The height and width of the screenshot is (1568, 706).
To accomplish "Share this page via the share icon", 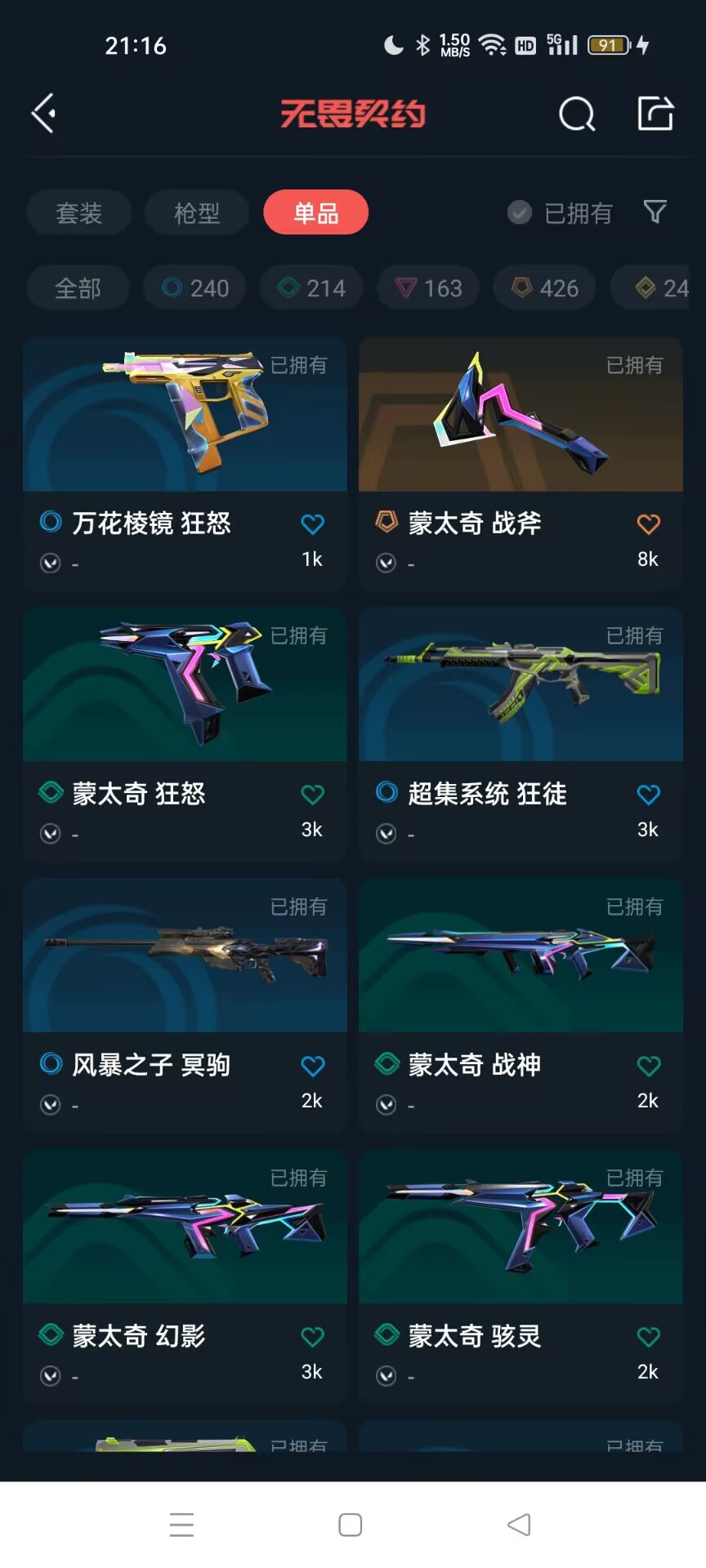I will [655, 114].
